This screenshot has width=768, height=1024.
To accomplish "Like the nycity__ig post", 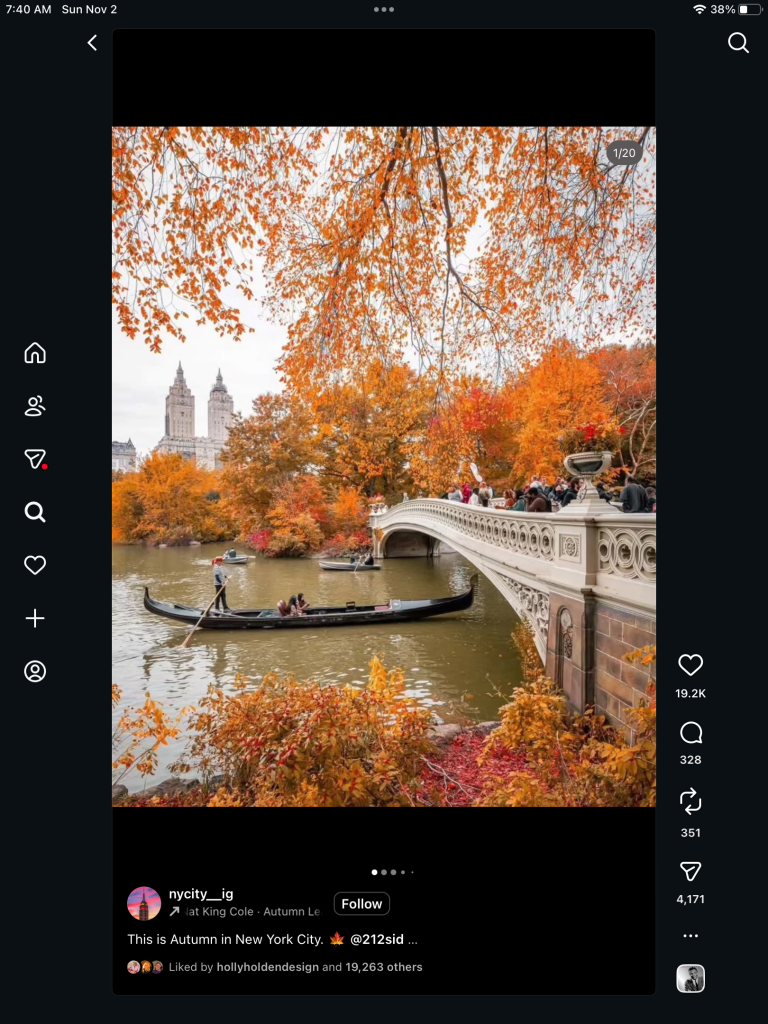I will [690, 665].
